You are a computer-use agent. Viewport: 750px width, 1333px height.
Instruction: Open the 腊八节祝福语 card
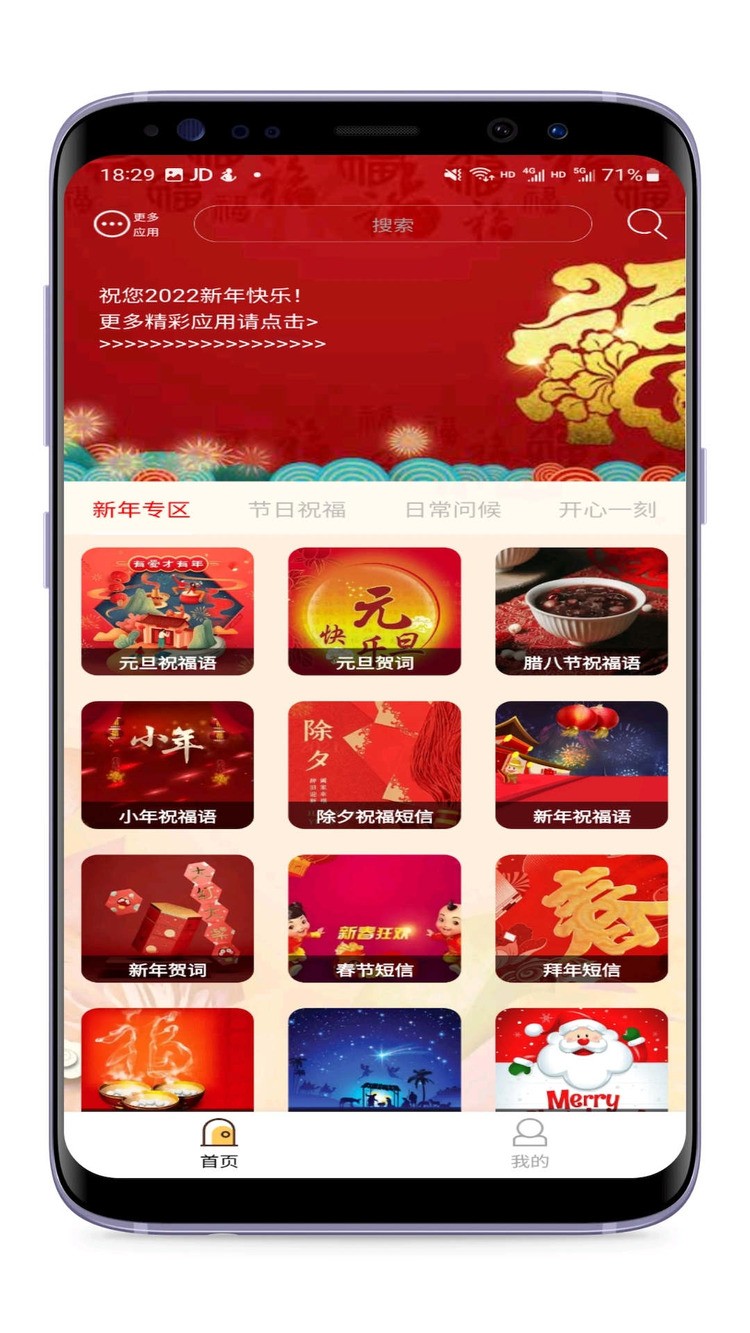(581, 611)
